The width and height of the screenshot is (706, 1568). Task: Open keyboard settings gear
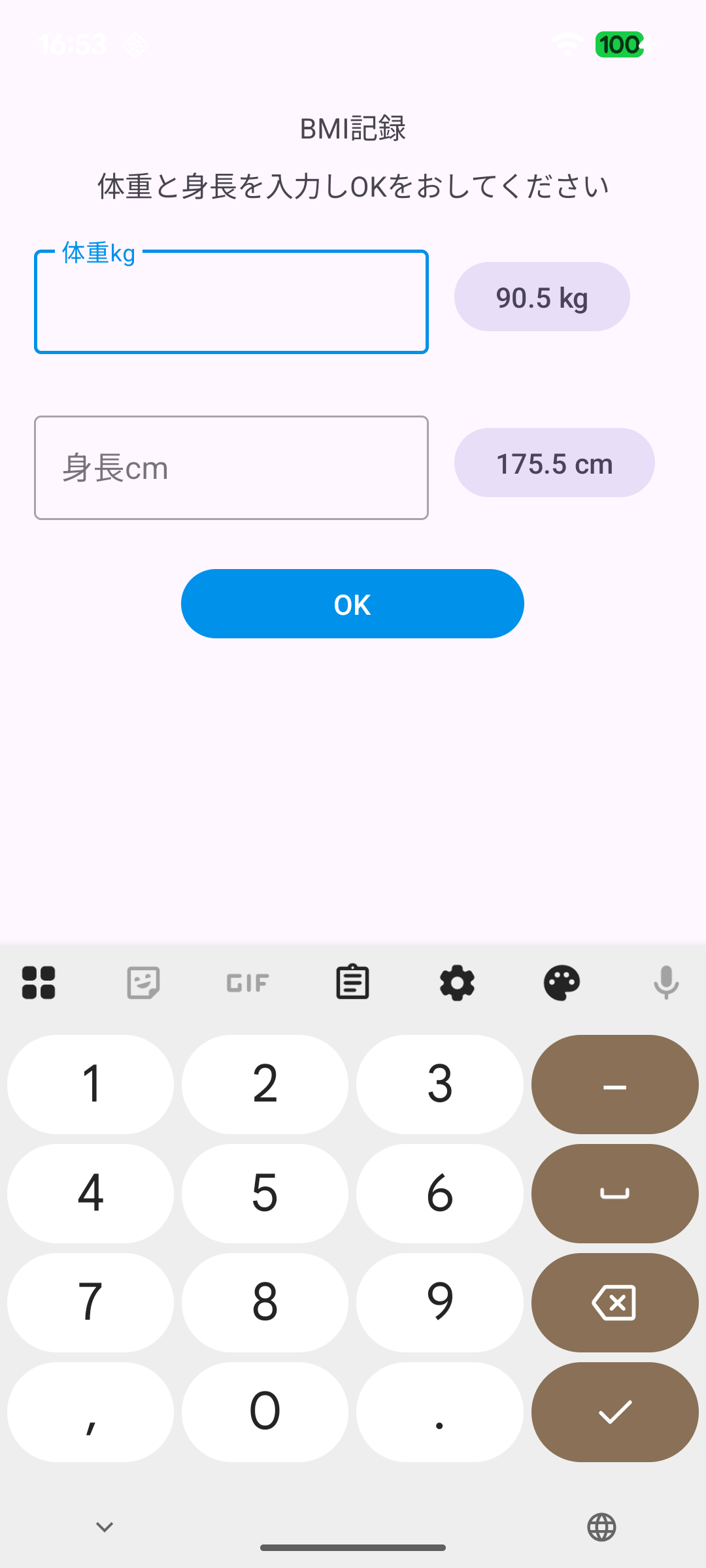click(x=457, y=982)
